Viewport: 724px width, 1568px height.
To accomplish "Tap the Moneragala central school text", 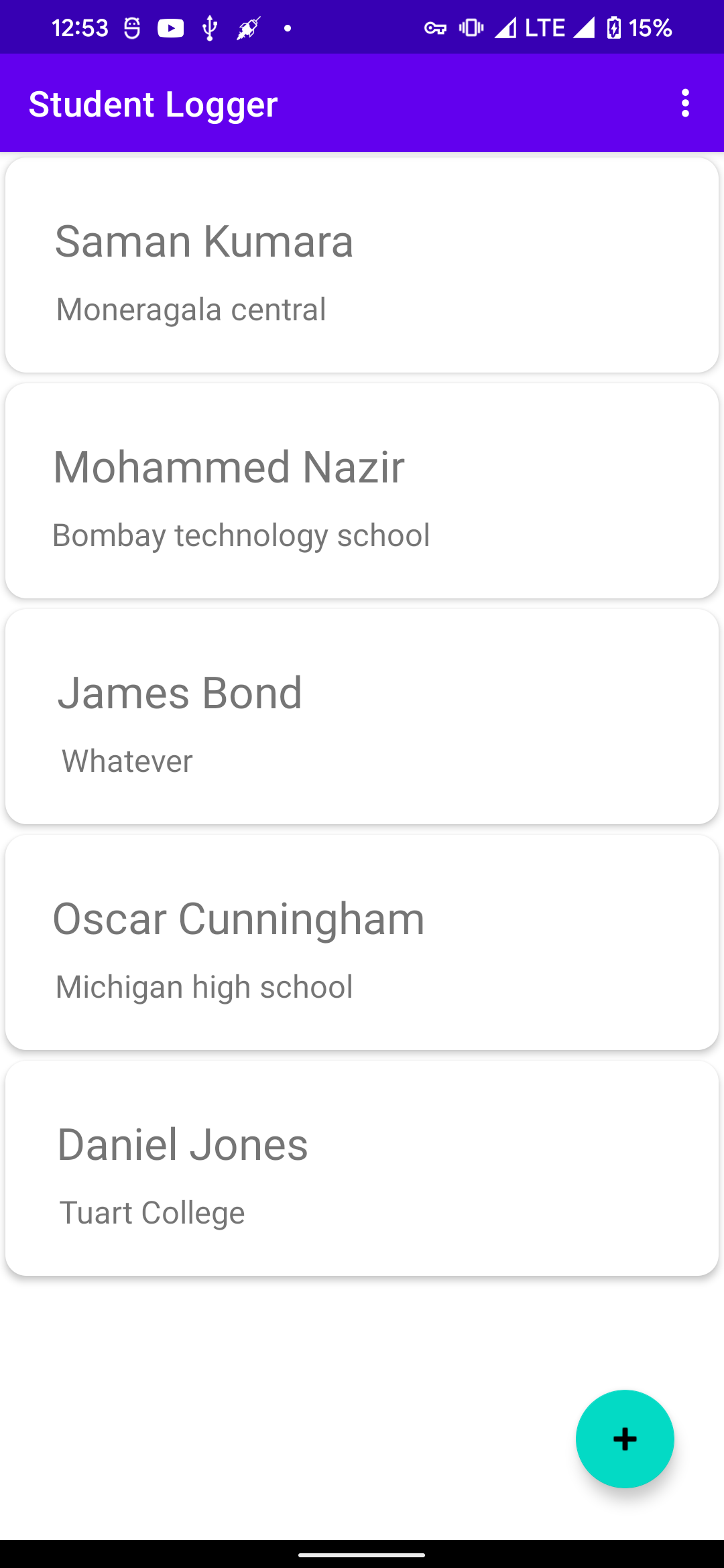I will pyautogui.click(x=190, y=309).
